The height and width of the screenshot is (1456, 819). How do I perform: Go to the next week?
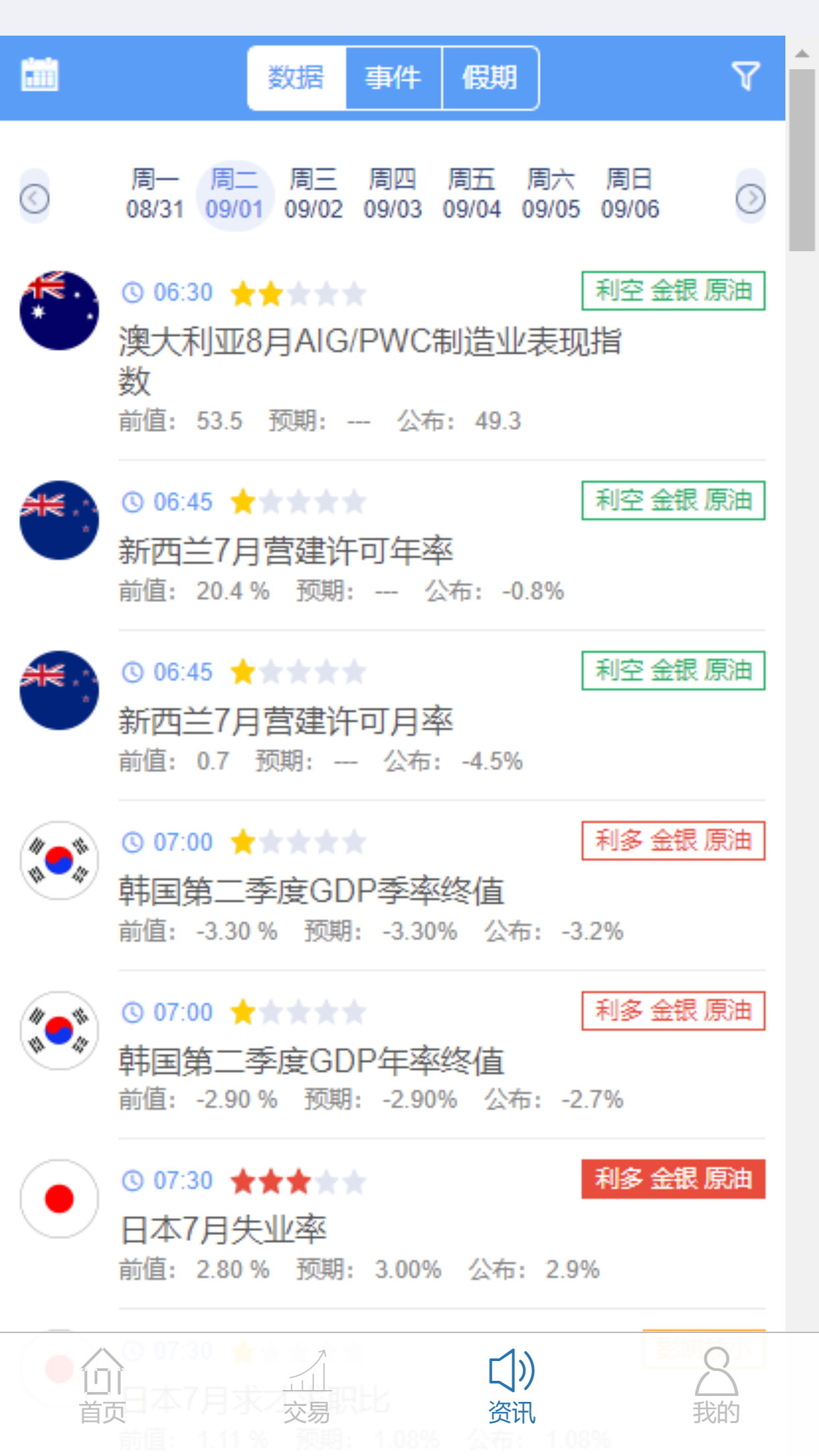click(750, 197)
